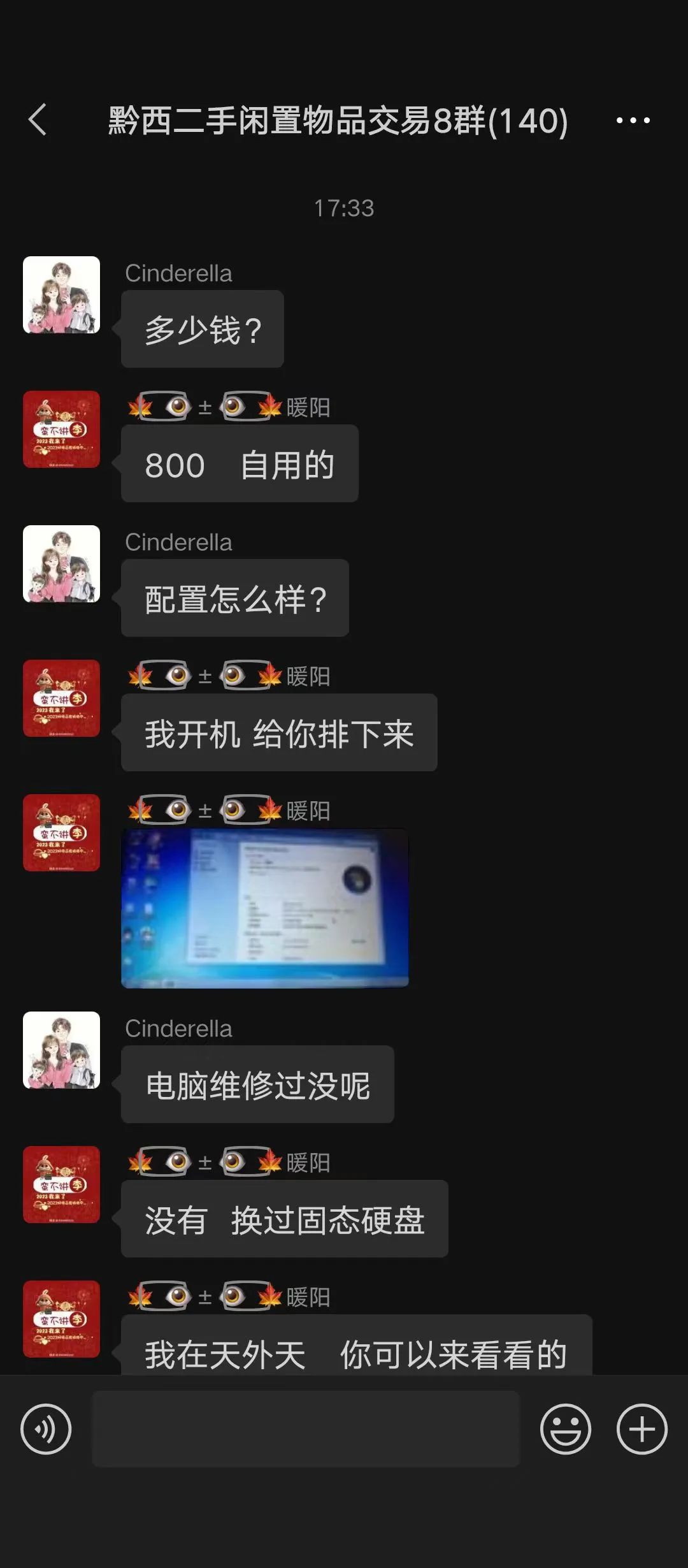Go back from the group chat
This screenshot has height=1568, width=688.
coord(38,120)
